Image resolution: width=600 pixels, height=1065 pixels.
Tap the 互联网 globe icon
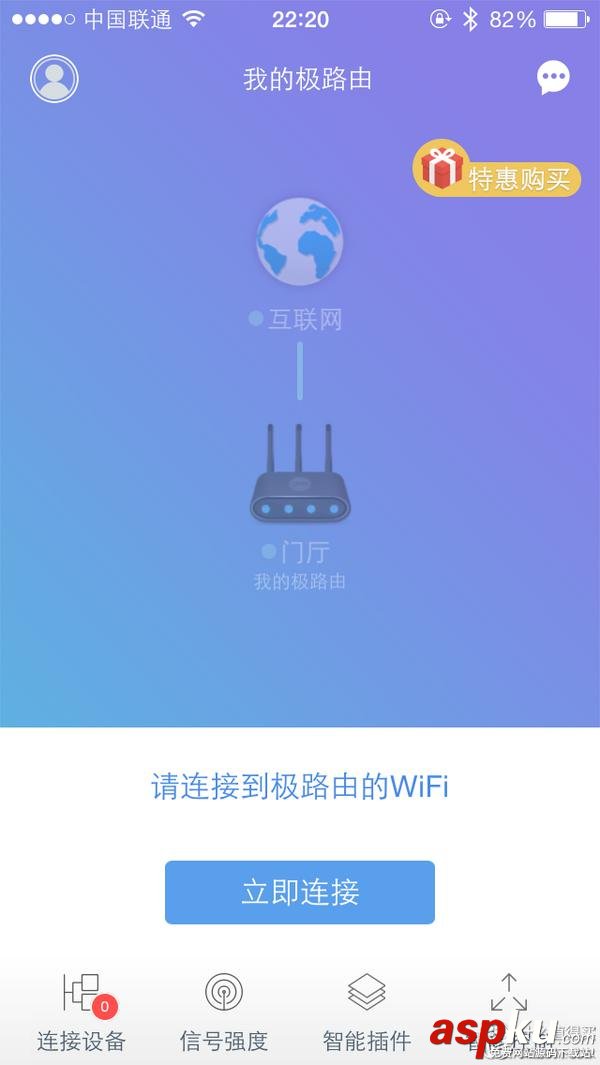299,242
